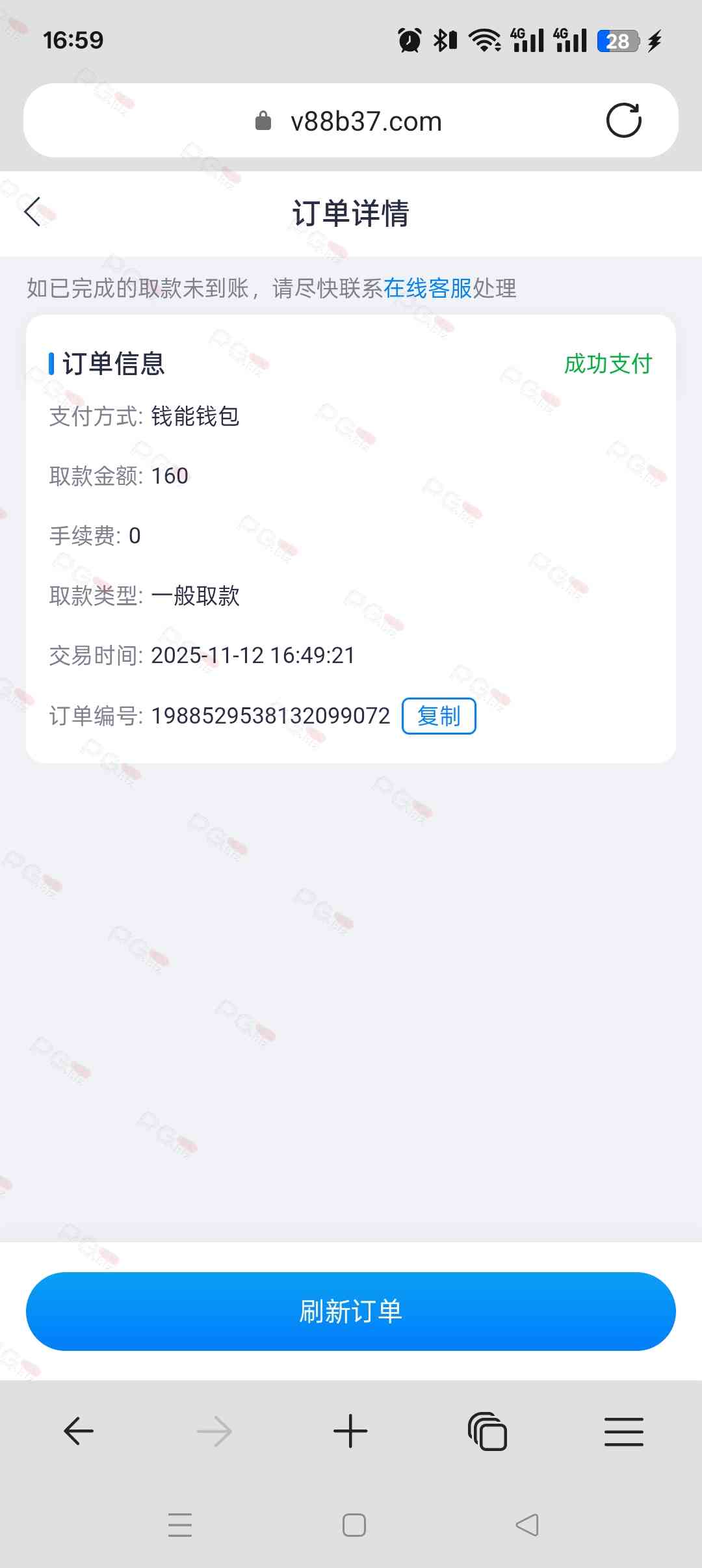The image size is (702, 1568).
Task: Reload the page with the refresh icon
Action: point(623,120)
